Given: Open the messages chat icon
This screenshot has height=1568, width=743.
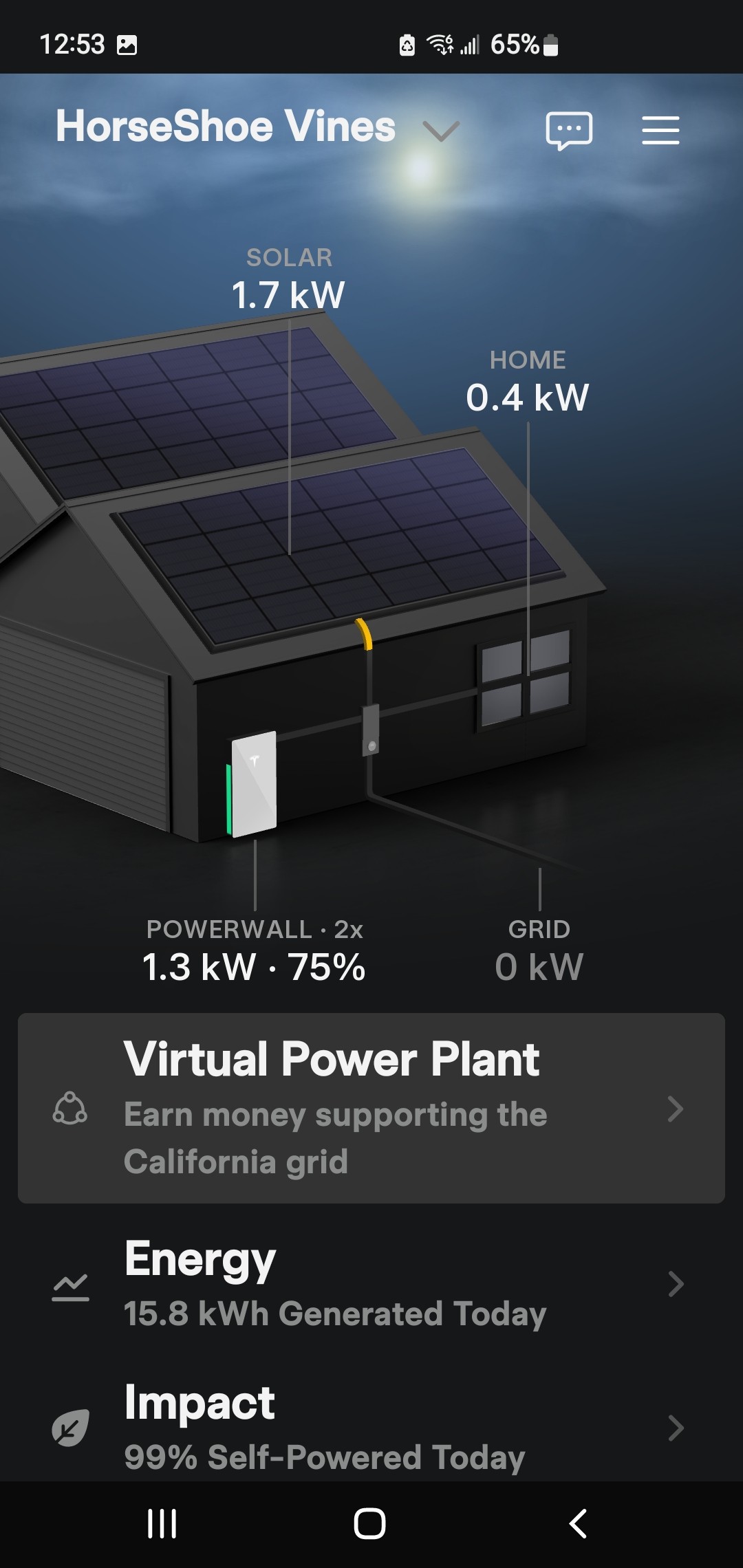Looking at the screenshot, I should pos(568,130).
